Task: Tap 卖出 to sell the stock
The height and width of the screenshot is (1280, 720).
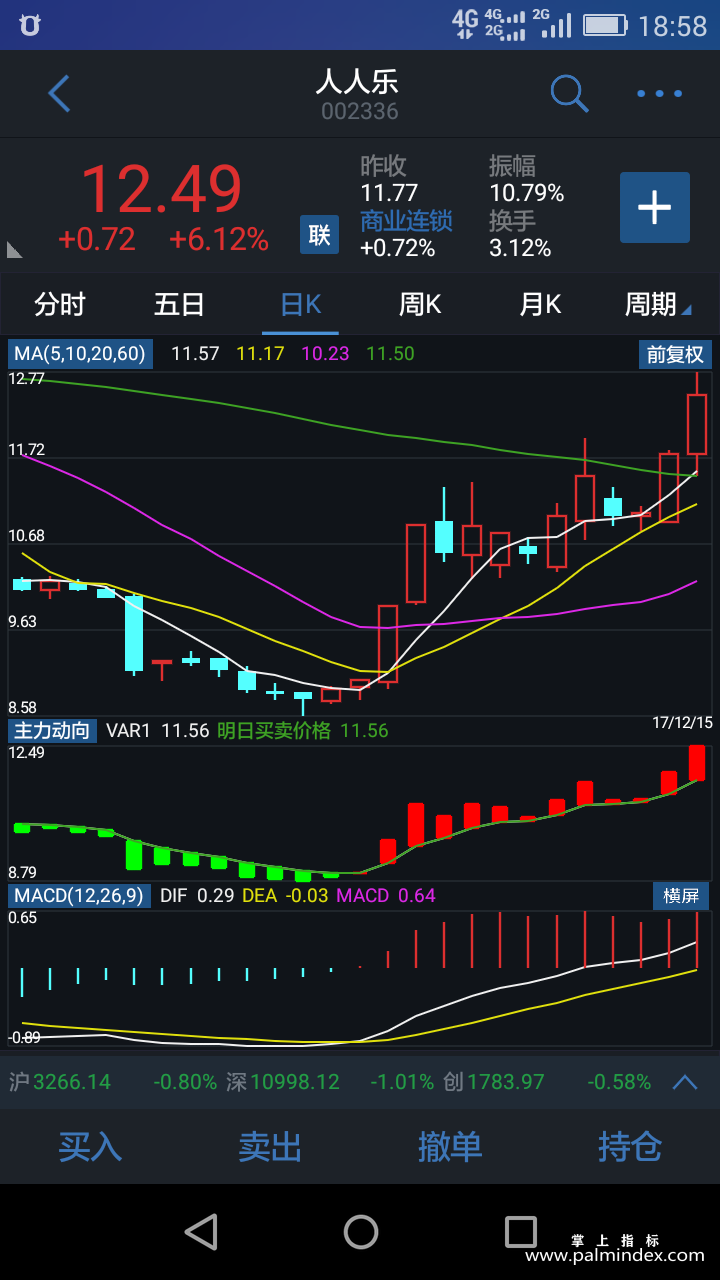Action: 270,1146
